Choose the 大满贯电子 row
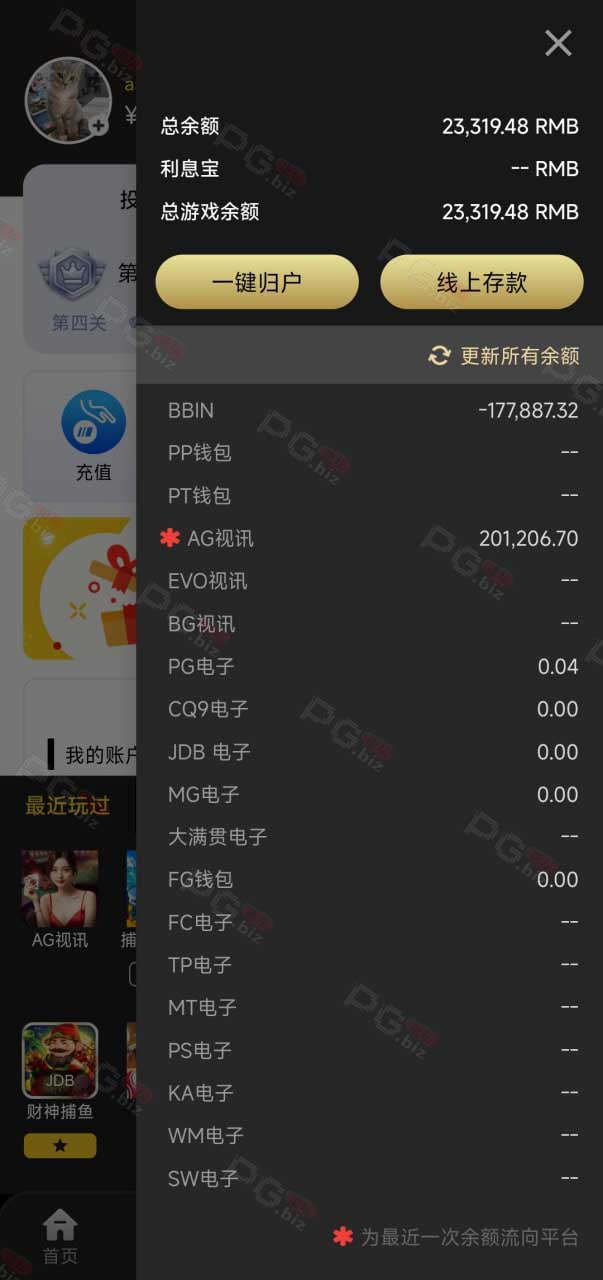The height and width of the screenshot is (1280, 603). point(370,837)
